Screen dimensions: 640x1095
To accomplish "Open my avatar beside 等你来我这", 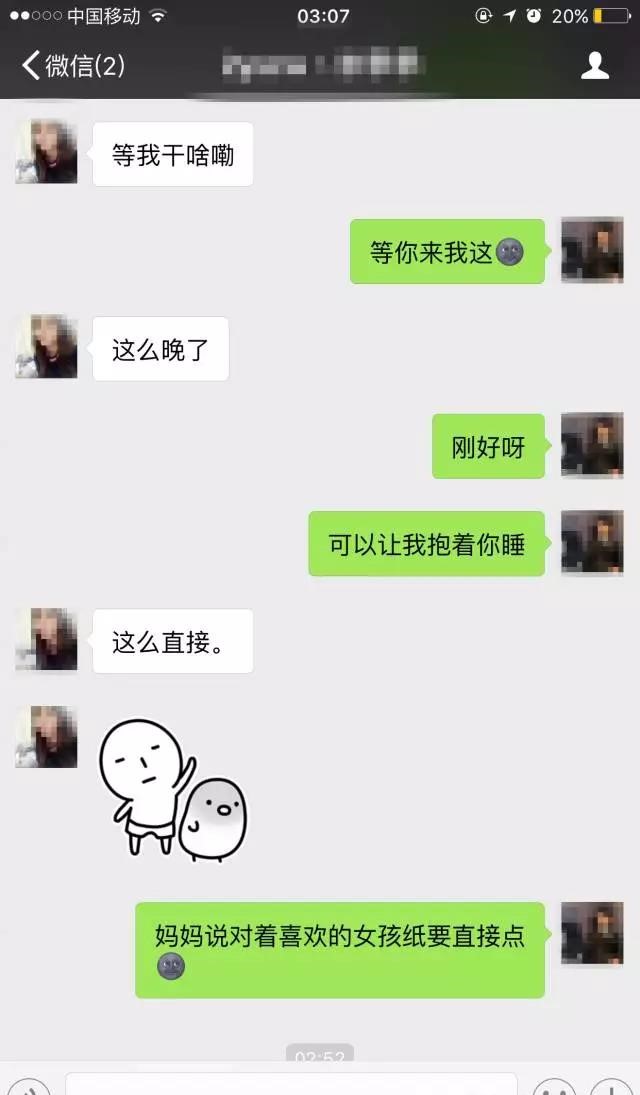I will [x=592, y=250].
